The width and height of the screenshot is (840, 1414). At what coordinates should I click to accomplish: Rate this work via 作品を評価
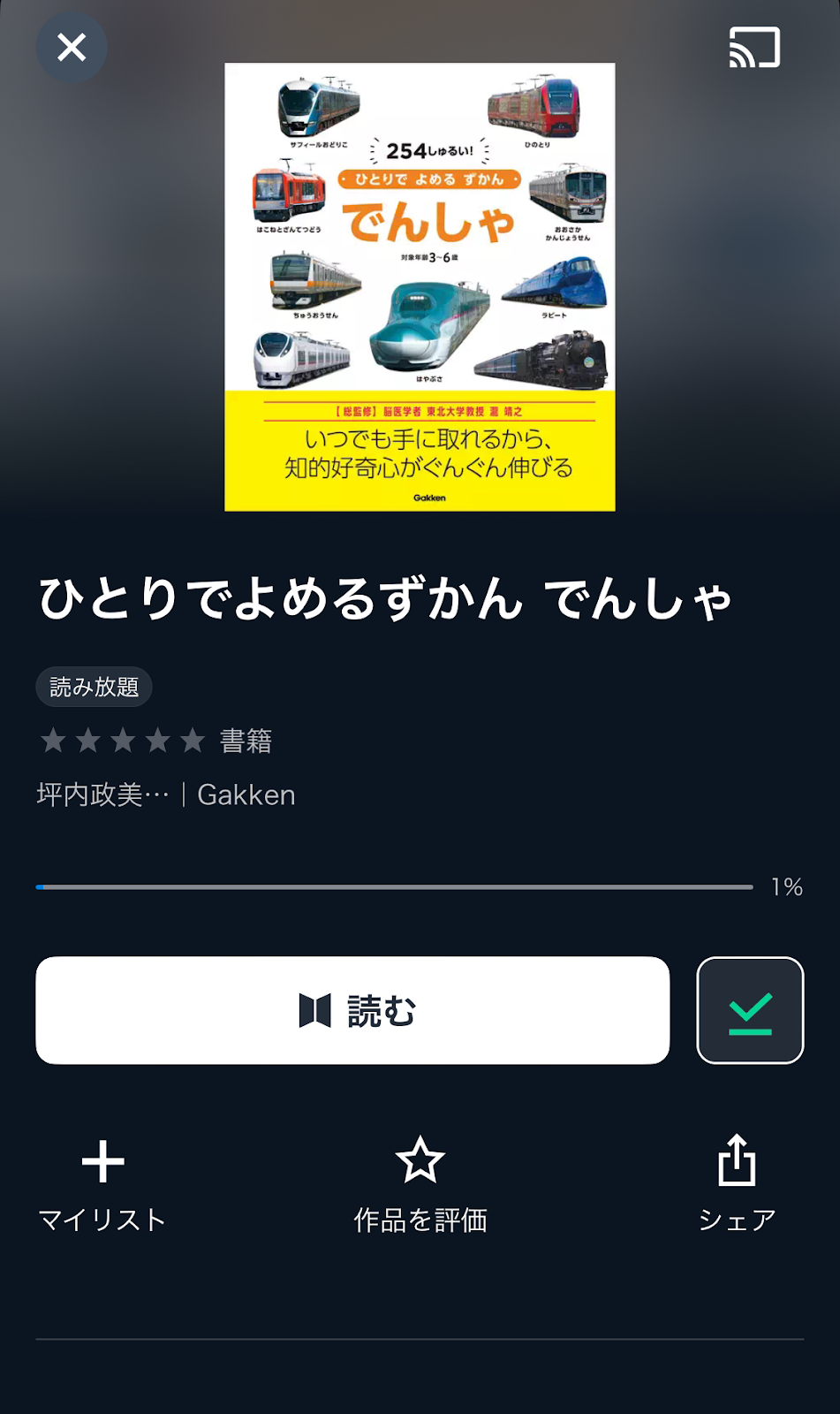[x=420, y=1184]
